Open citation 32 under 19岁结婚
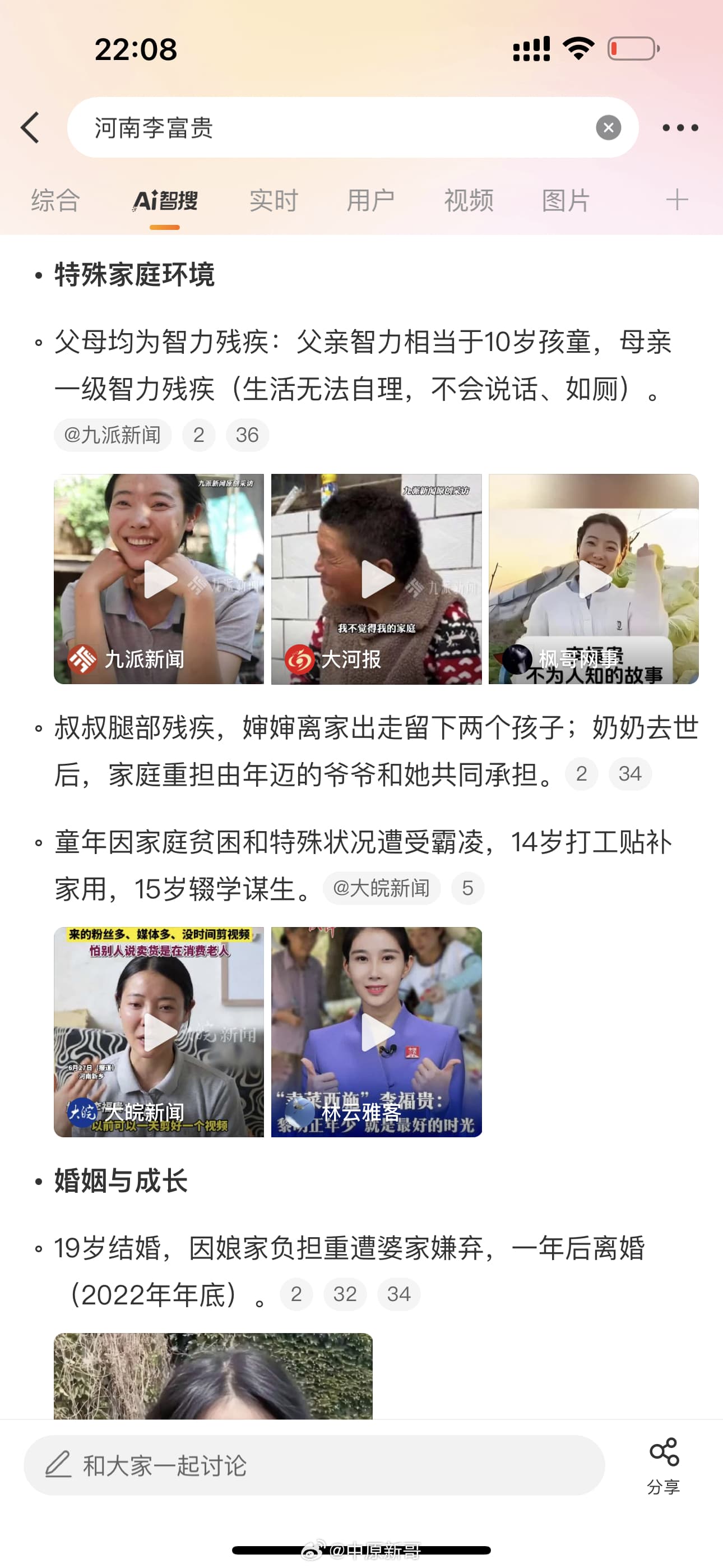The width and height of the screenshot is (723, 1568). click(345, 1294)
